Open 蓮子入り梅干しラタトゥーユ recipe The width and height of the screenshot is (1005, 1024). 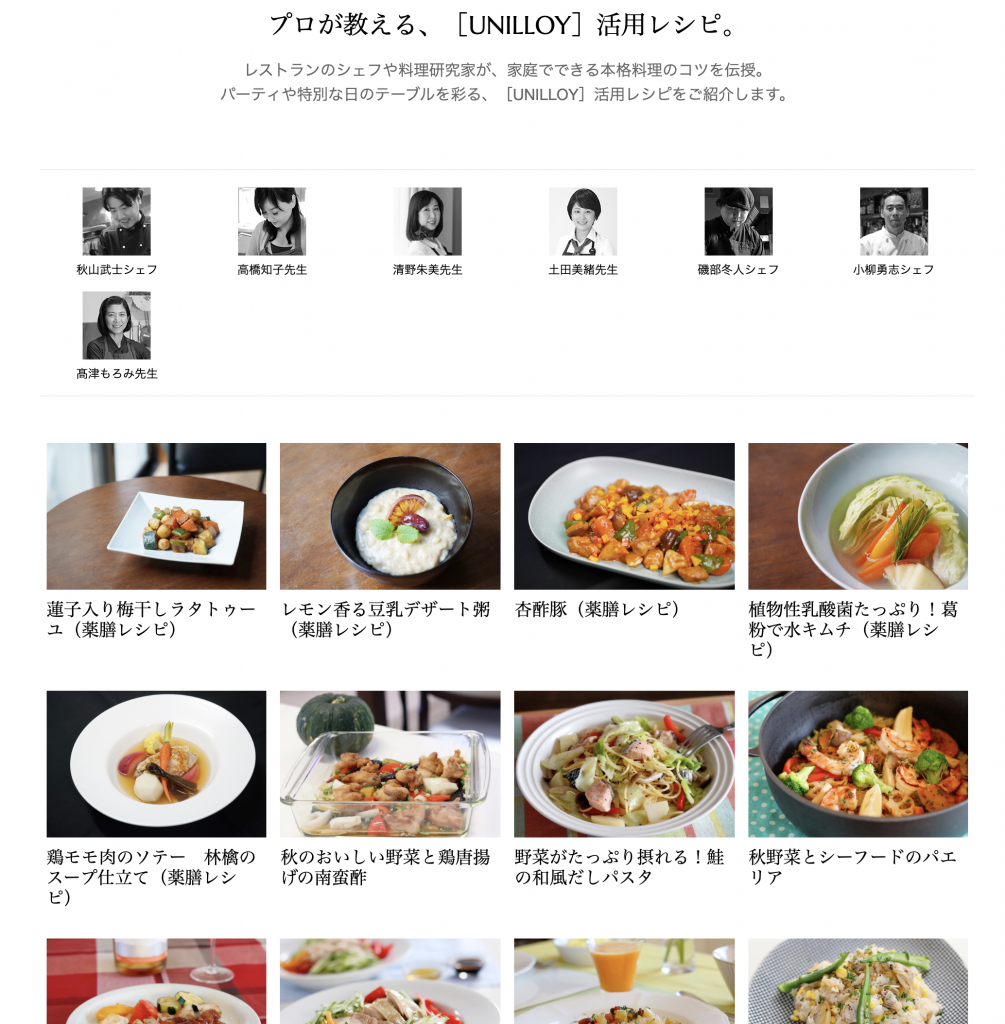[156, 516]
